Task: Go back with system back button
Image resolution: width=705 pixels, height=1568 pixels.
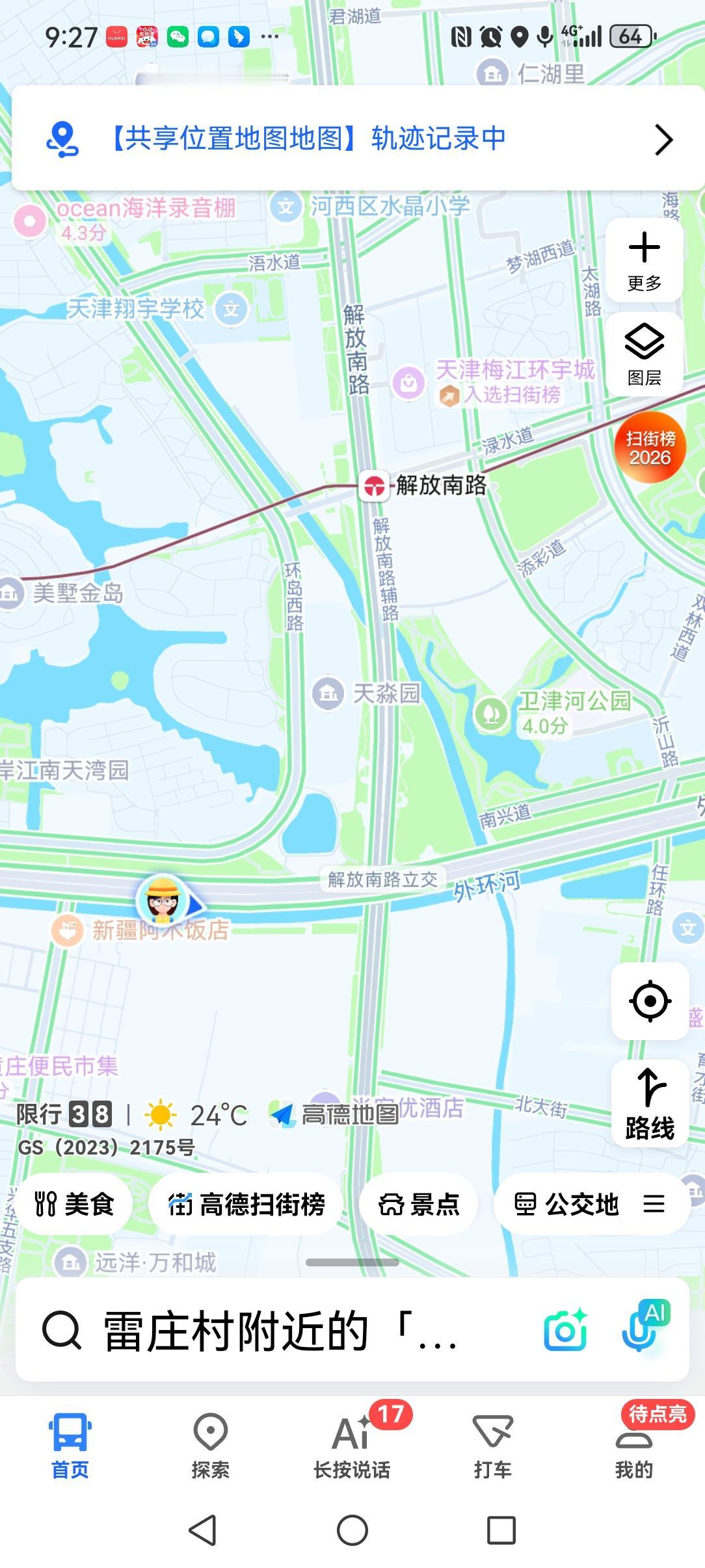Action: click(x=202, y=1530)
